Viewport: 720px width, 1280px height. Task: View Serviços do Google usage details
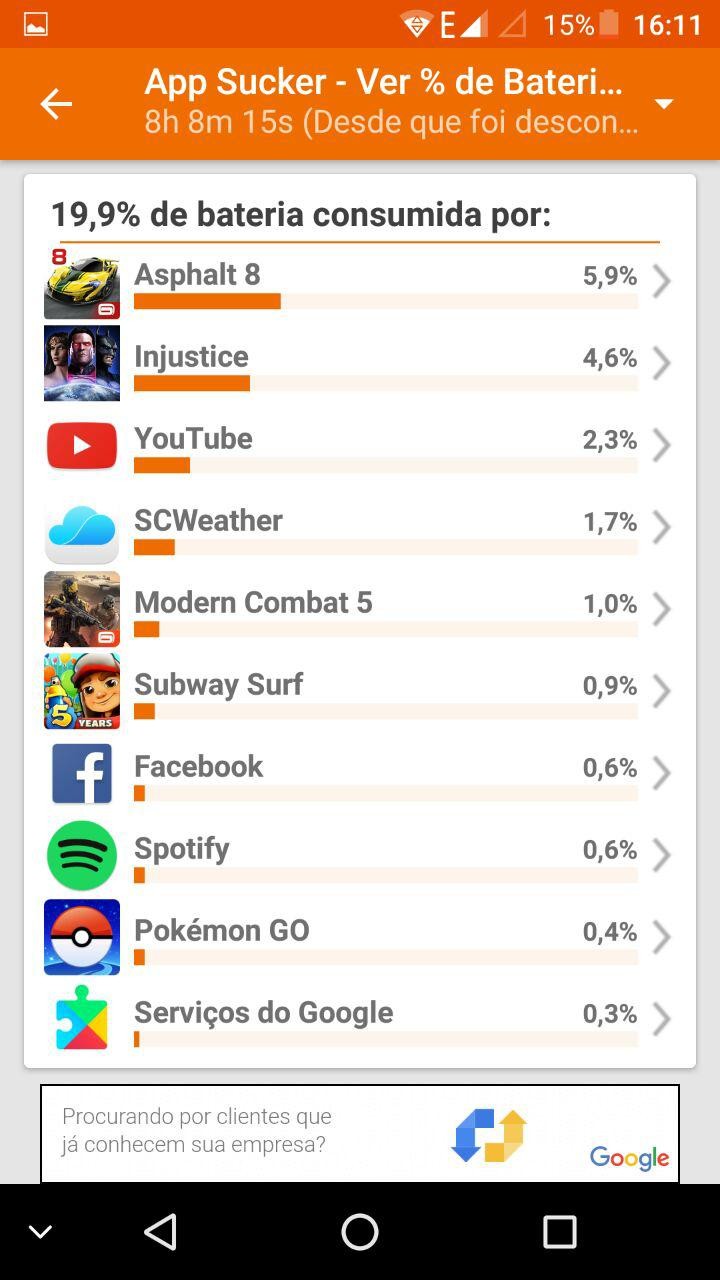360,1020
